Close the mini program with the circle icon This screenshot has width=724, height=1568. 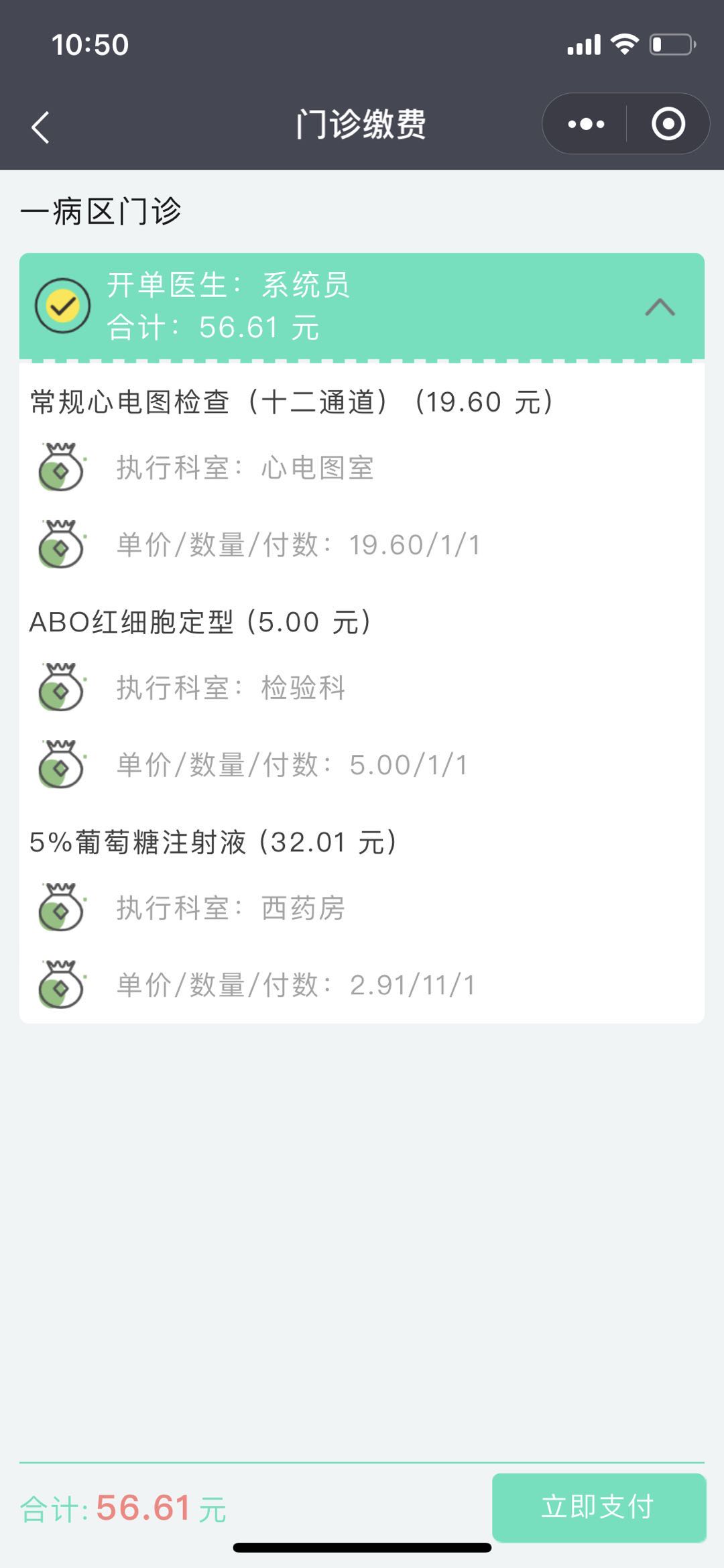click(668, 124)
